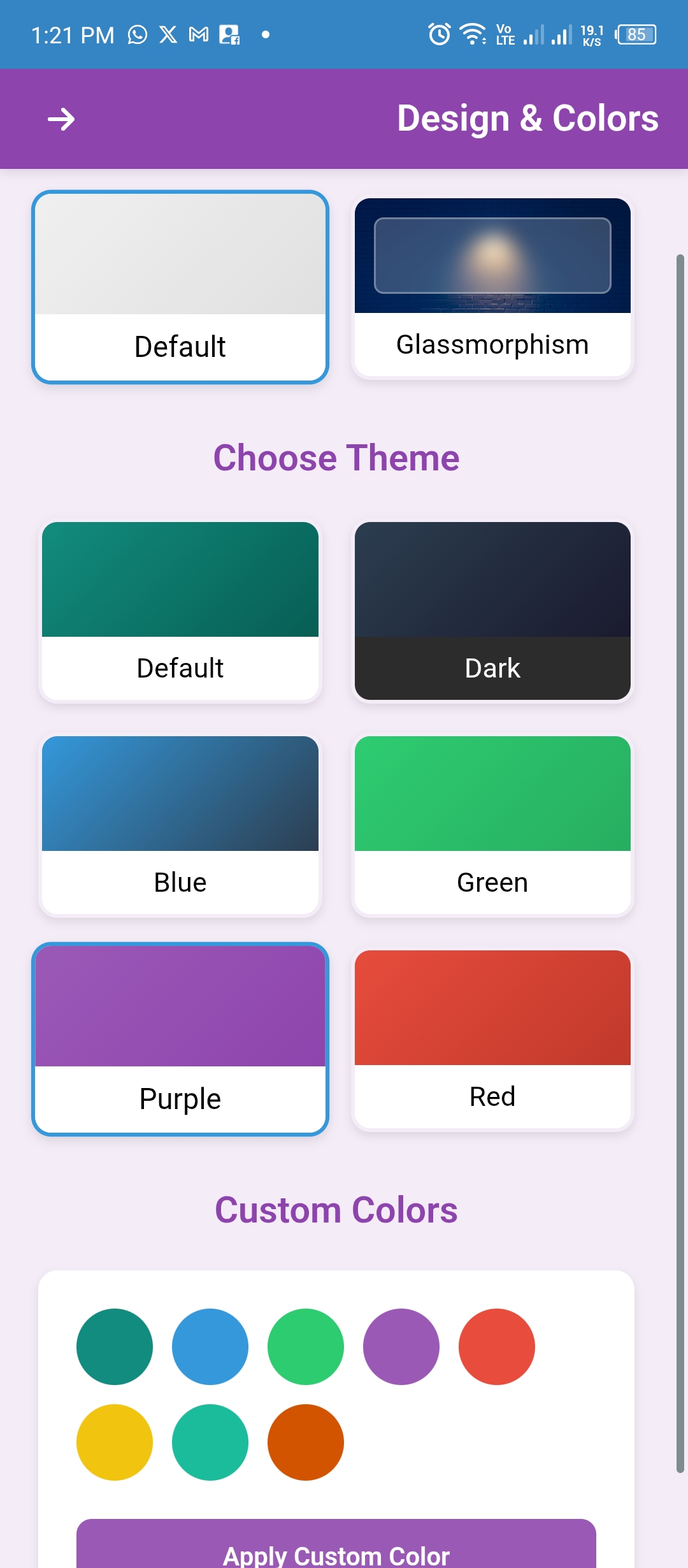Choose the Default teal theme

180,612
